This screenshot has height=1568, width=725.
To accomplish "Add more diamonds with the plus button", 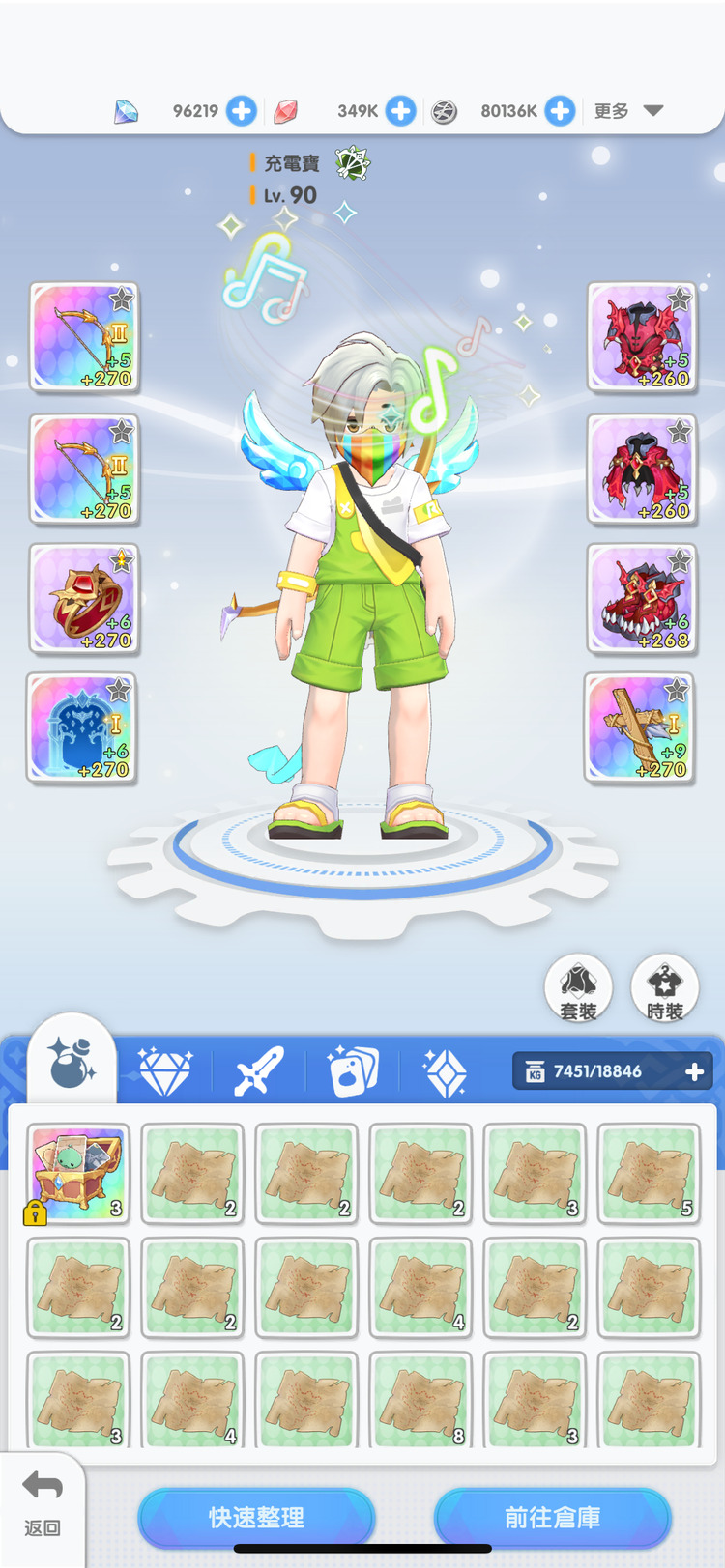I will point(242,111).
